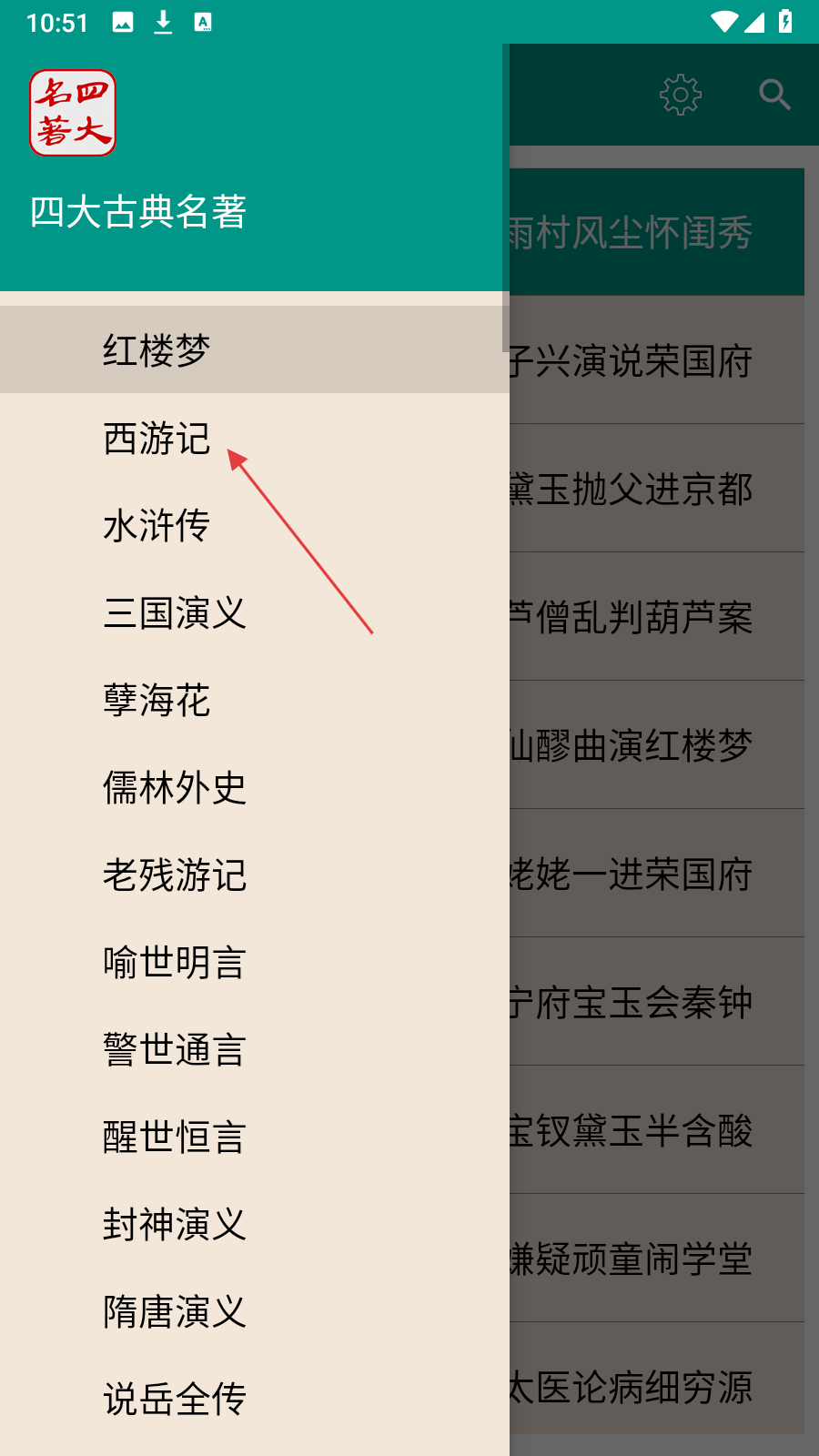Viewport: 819px width, 1456px height.
Task: Open the book 孽海花
Action: pos(157,701)
